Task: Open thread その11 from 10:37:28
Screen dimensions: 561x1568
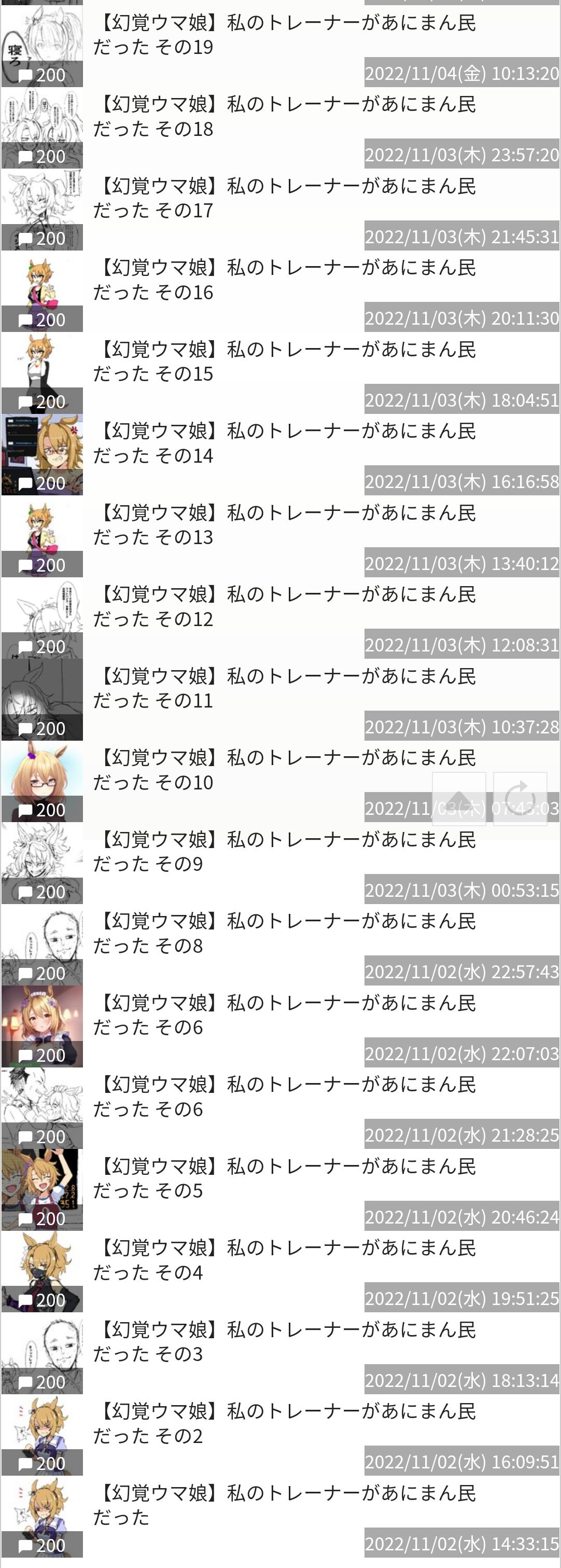Action: click(284, 688)
